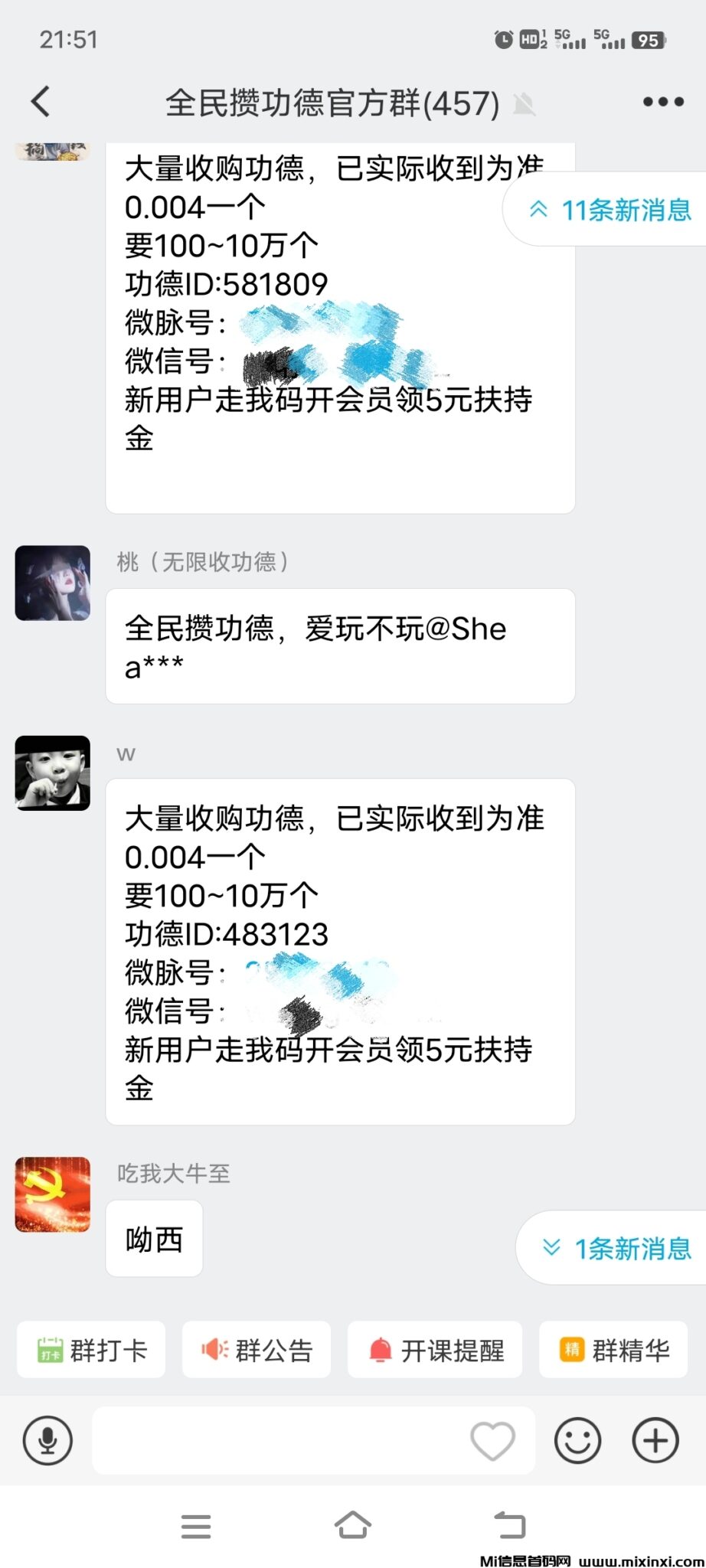Screen dimensions: 706x1568
Task: Jump to the 11条新消息 above
Action: tap(610, 210)
